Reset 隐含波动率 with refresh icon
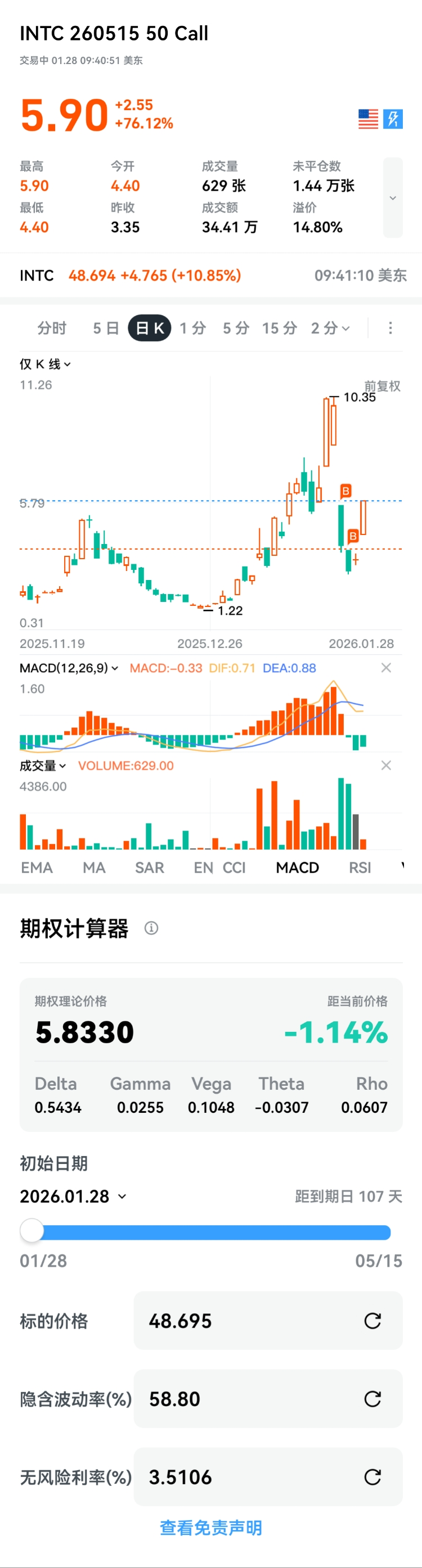This screenshot has width=422, height=1568. point(372,1399)
